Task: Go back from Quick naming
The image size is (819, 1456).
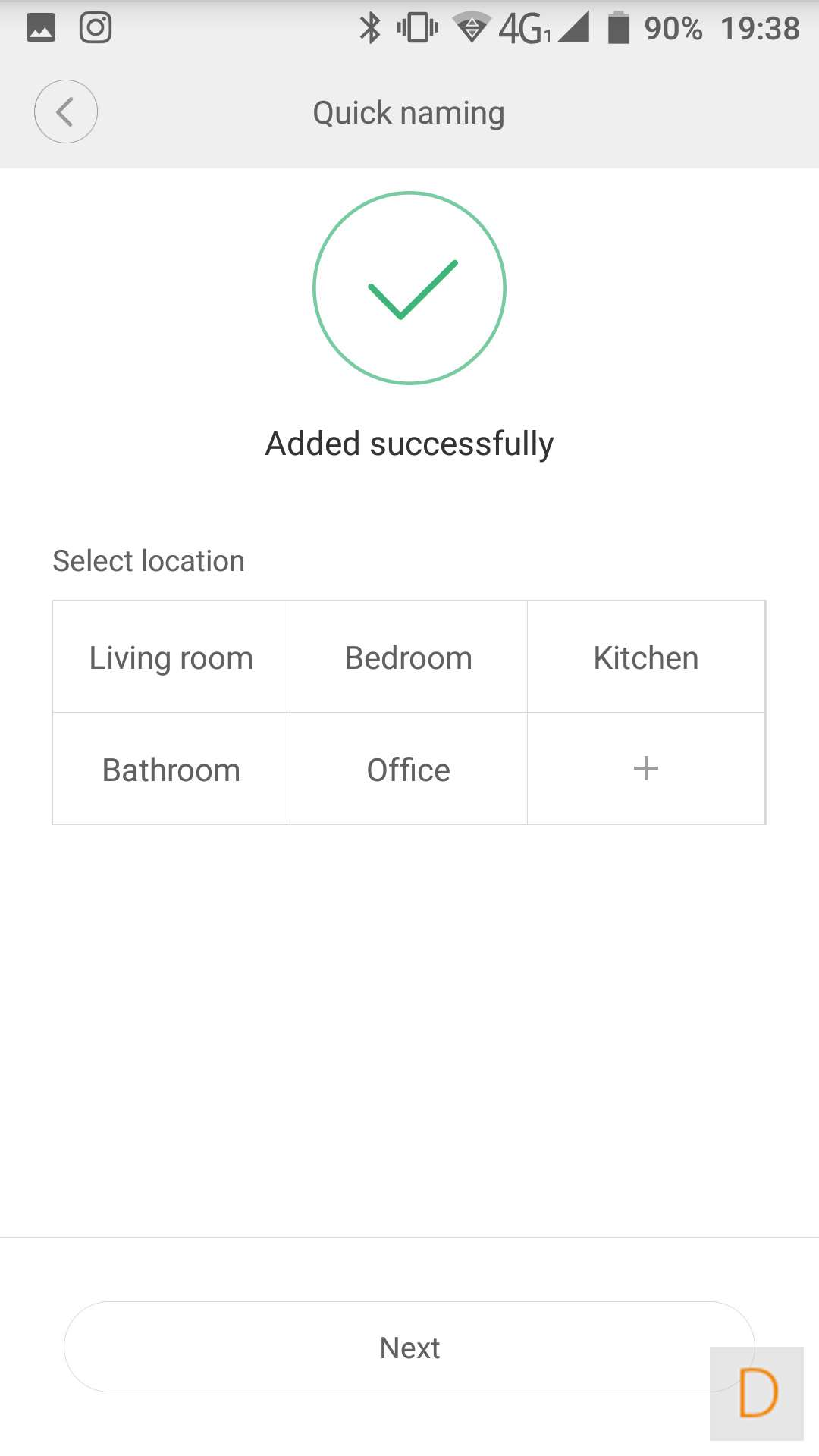Action: [66, 111]
